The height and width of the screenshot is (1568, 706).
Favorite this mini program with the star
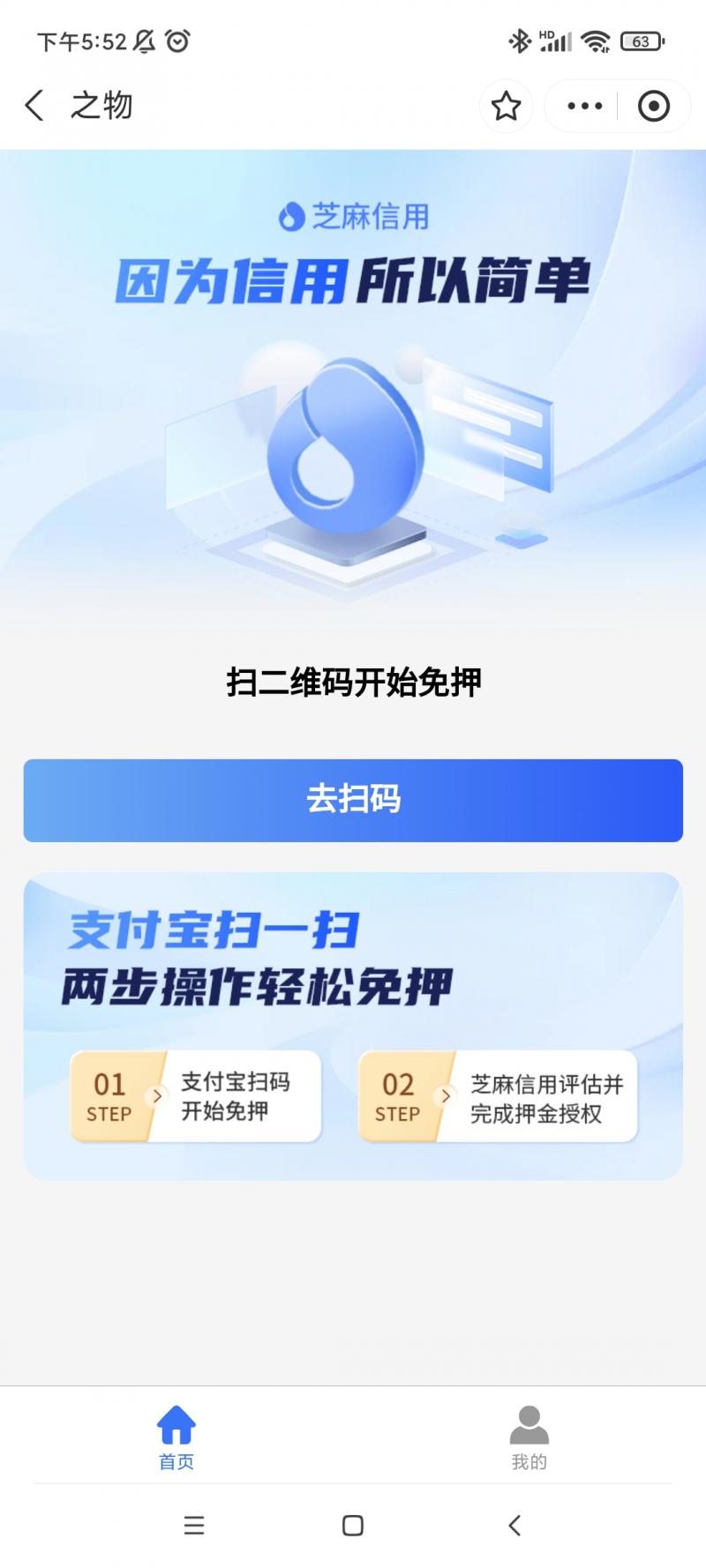point(506,107)
